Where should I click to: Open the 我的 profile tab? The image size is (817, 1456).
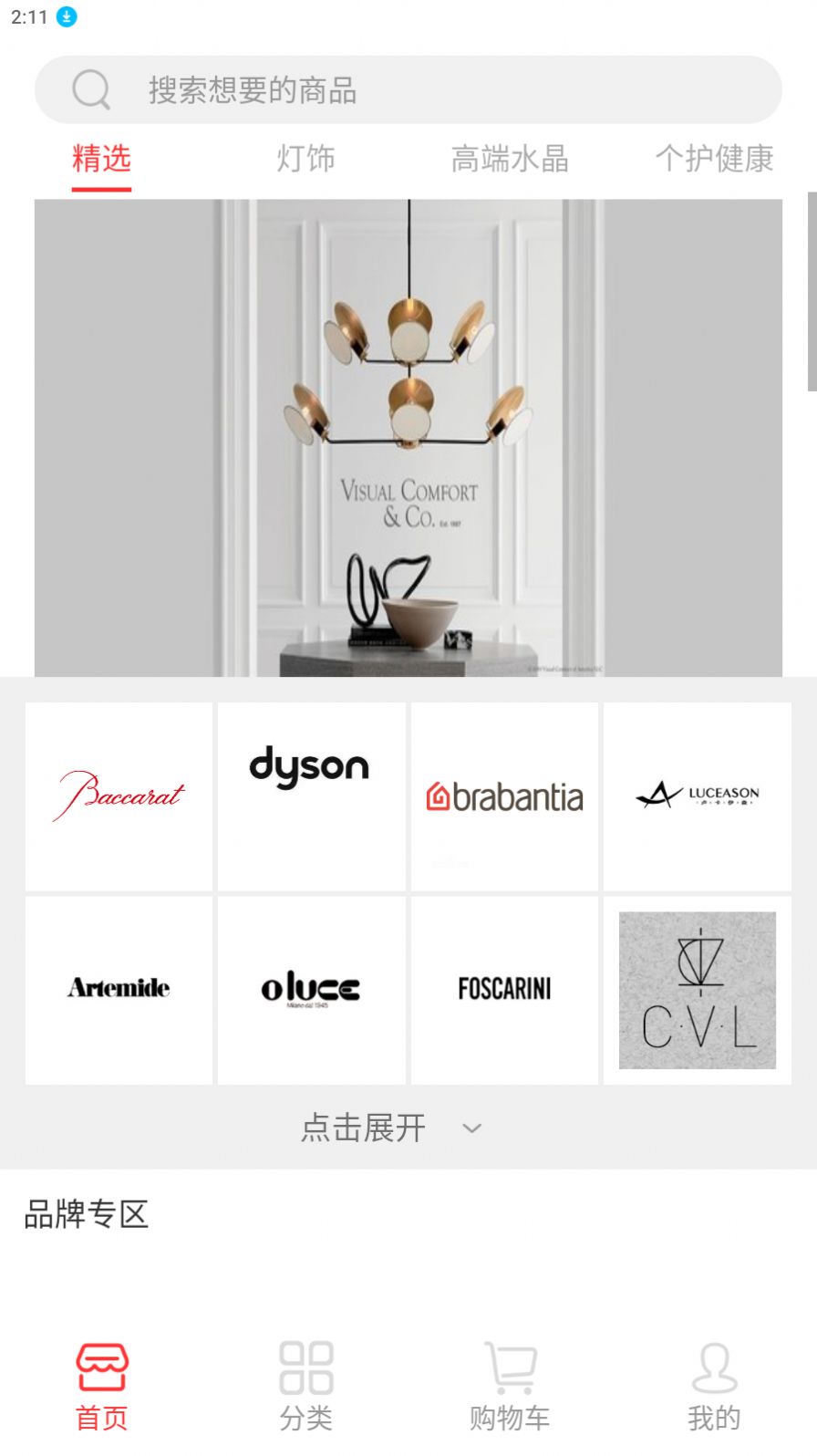pyautogui.click(x=714, y=1386)
